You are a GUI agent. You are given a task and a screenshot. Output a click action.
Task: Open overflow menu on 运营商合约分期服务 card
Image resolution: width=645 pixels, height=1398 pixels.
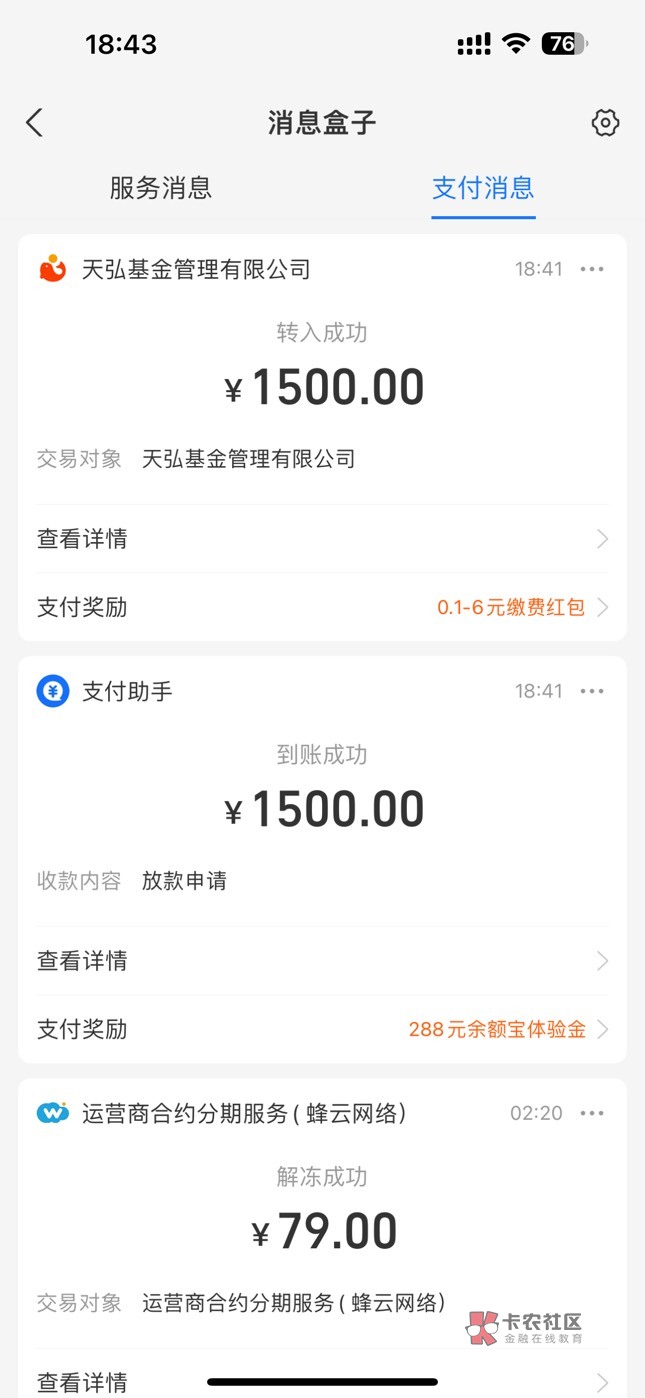tap(593, 1113)
